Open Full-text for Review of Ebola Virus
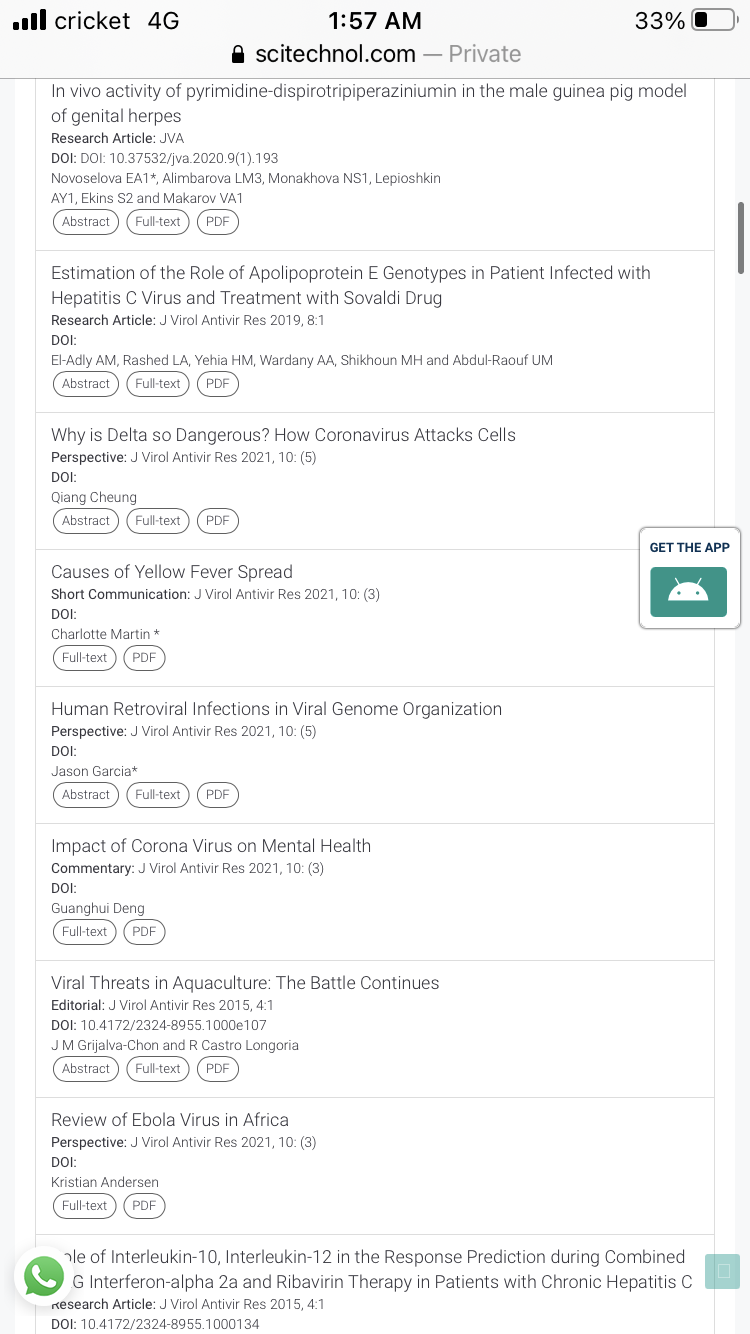 [x=84, y=1206]
